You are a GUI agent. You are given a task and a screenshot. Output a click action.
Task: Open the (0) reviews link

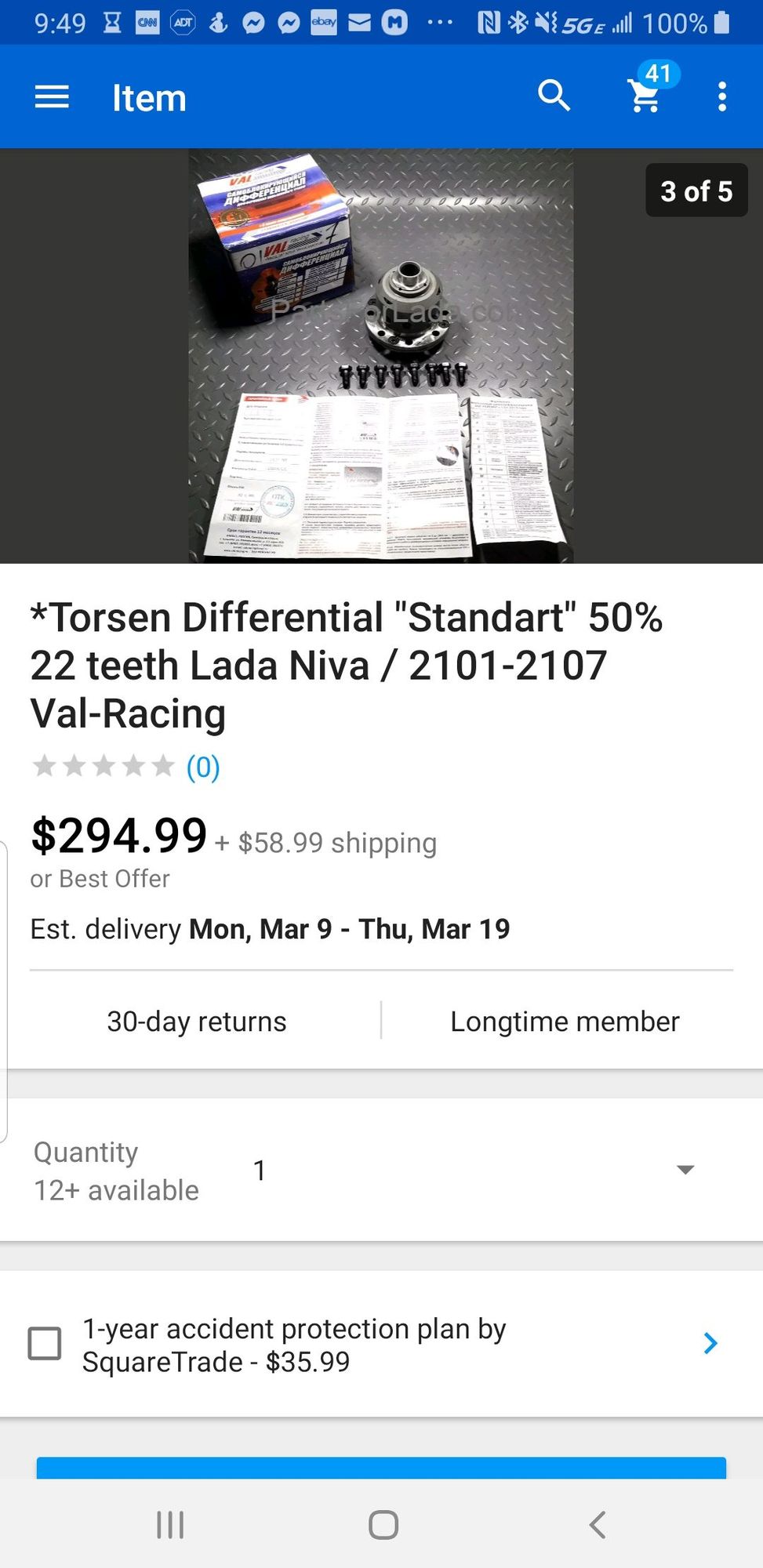tap(203, 767)
